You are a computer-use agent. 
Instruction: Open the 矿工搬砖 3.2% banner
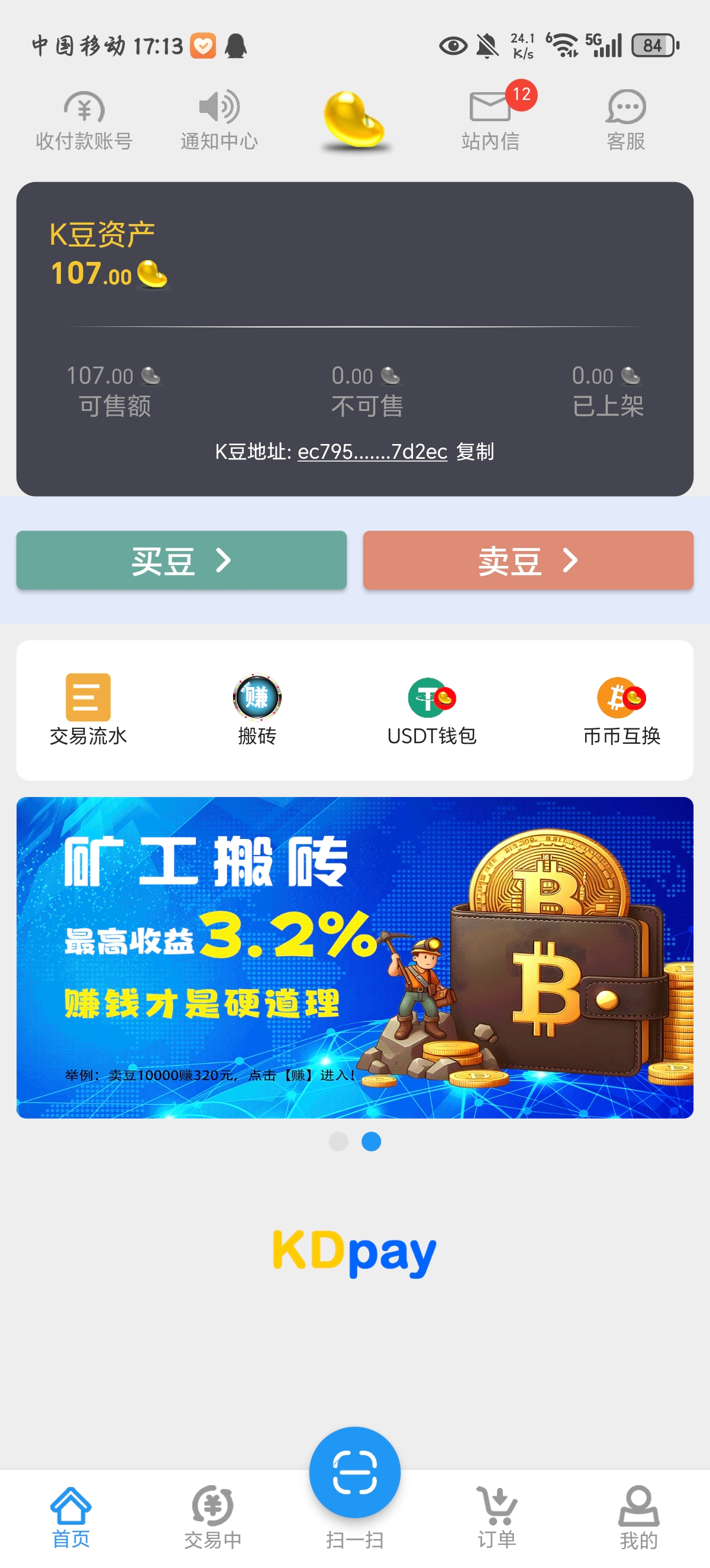(x=355, y=957)
